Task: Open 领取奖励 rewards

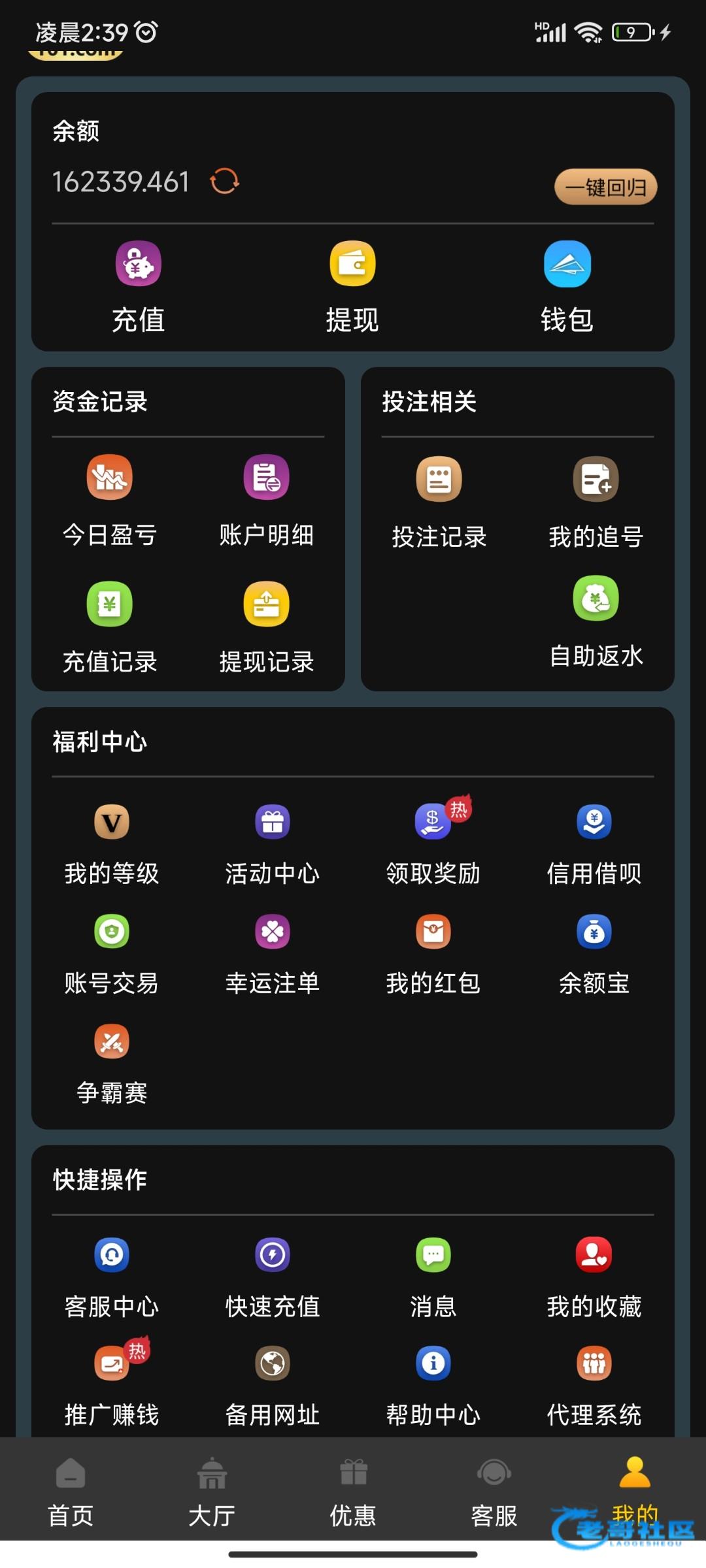Action: click(433, 844)
